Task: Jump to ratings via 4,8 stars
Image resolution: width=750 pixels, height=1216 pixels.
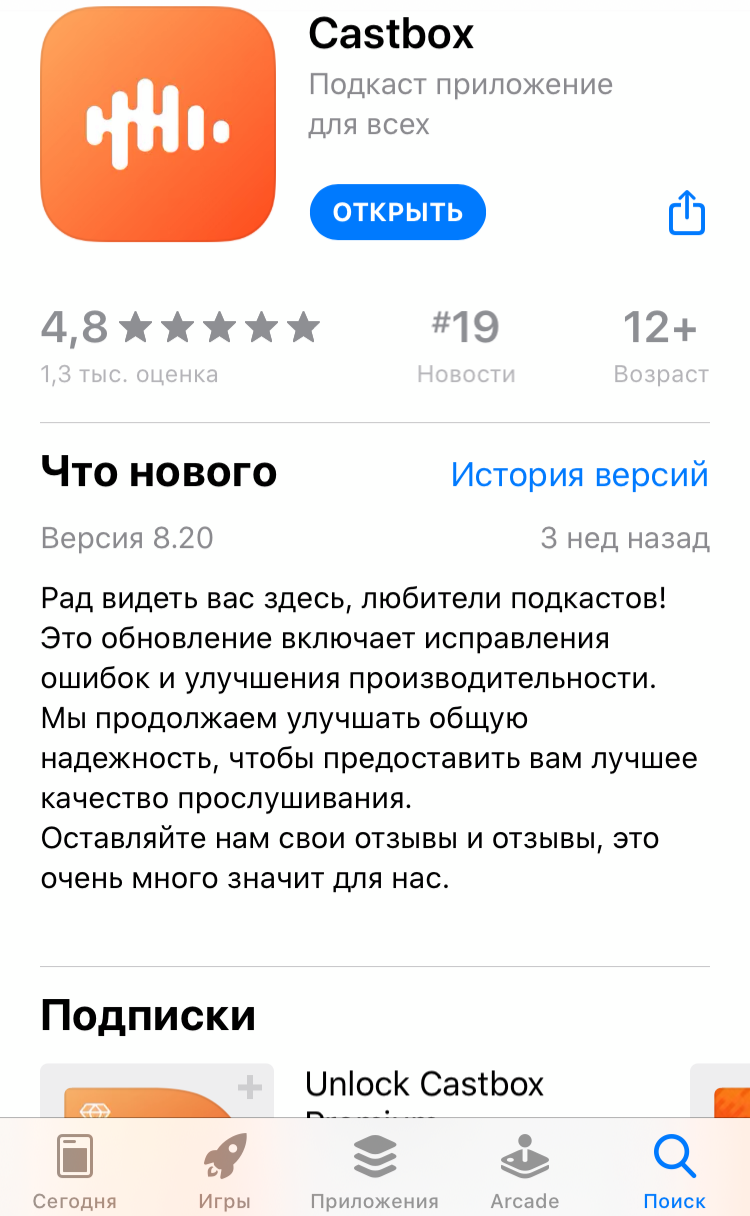Action: pyautogui.click(x=180, y=342)
